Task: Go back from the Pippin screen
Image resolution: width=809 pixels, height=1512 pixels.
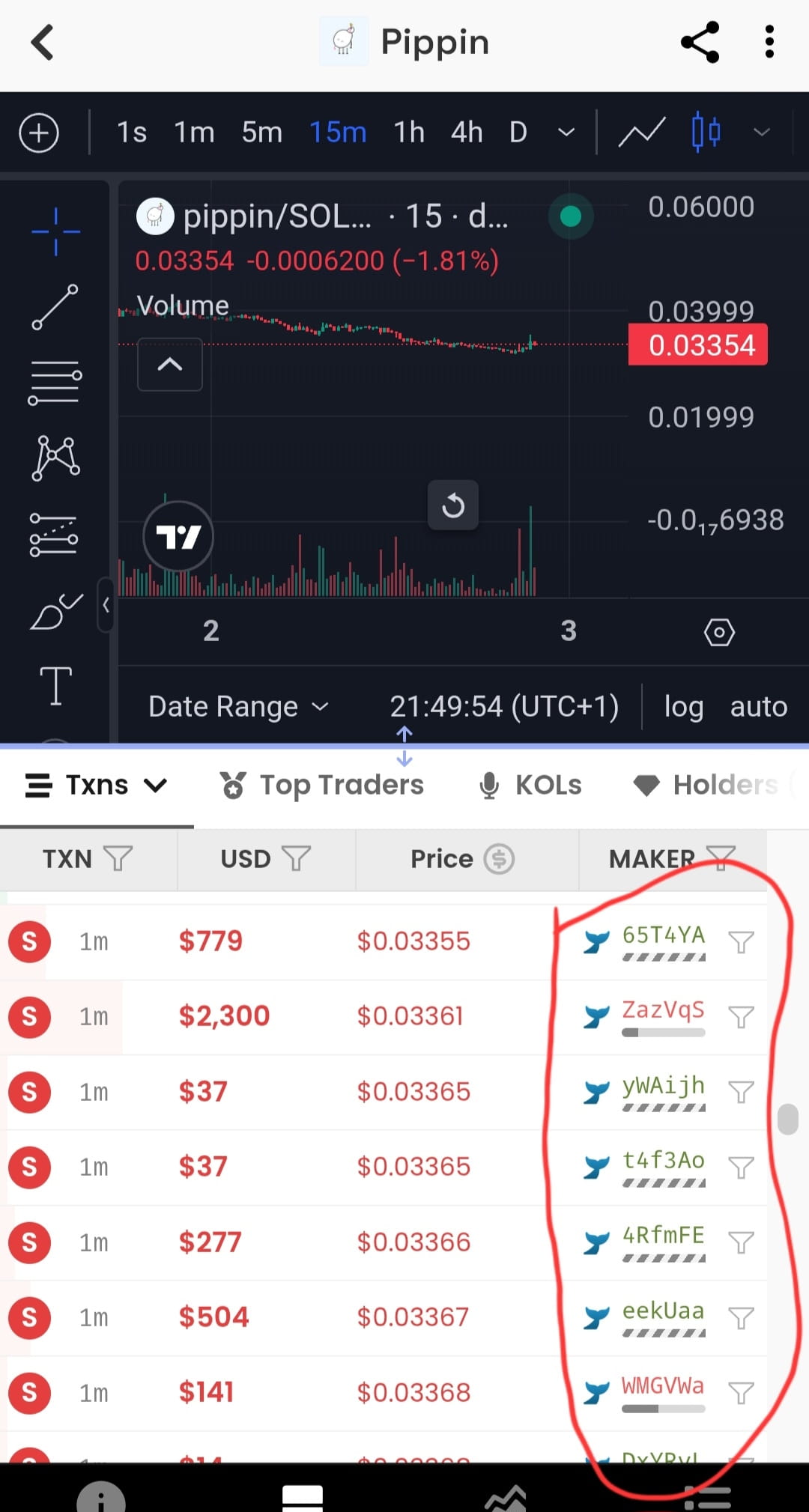Action: click(x=43, y=42)
